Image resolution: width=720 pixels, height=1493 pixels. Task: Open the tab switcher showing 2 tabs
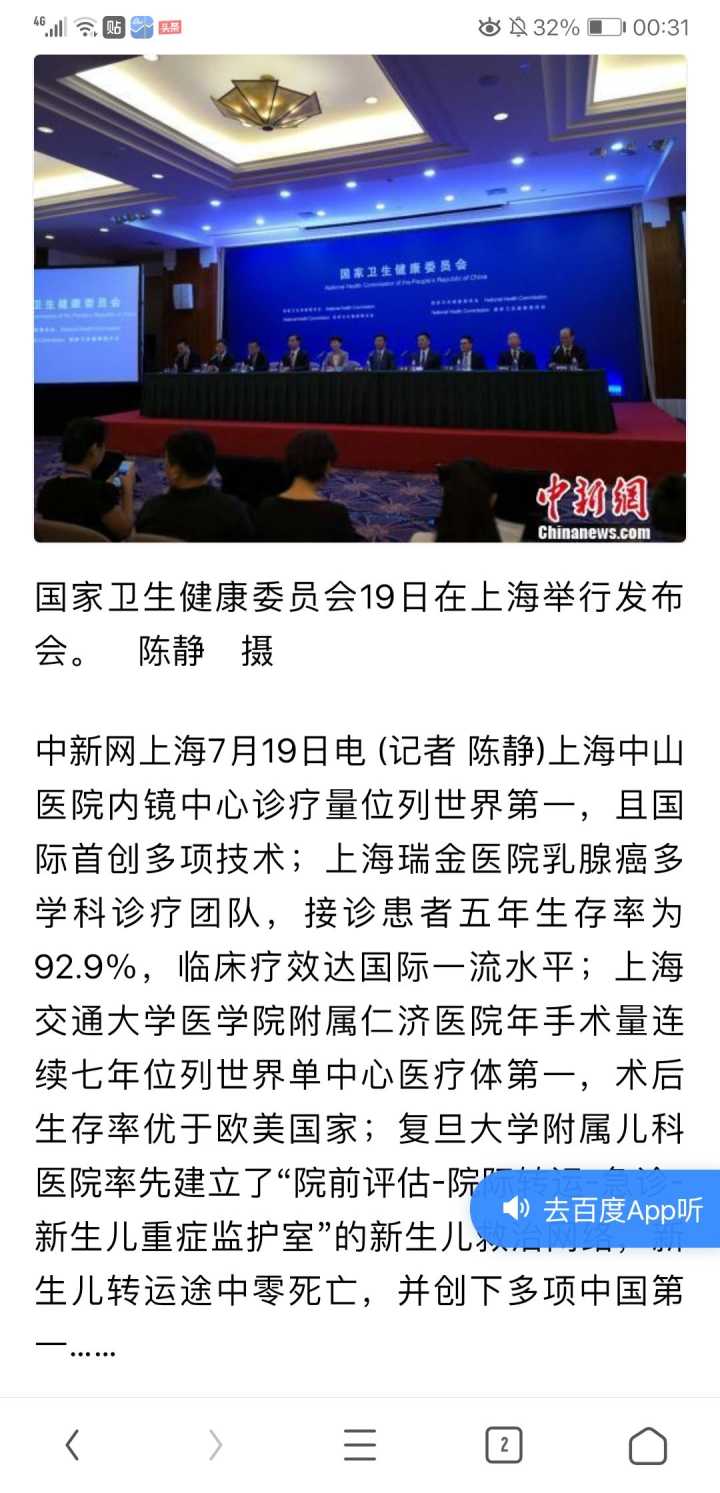point(503,1445)
